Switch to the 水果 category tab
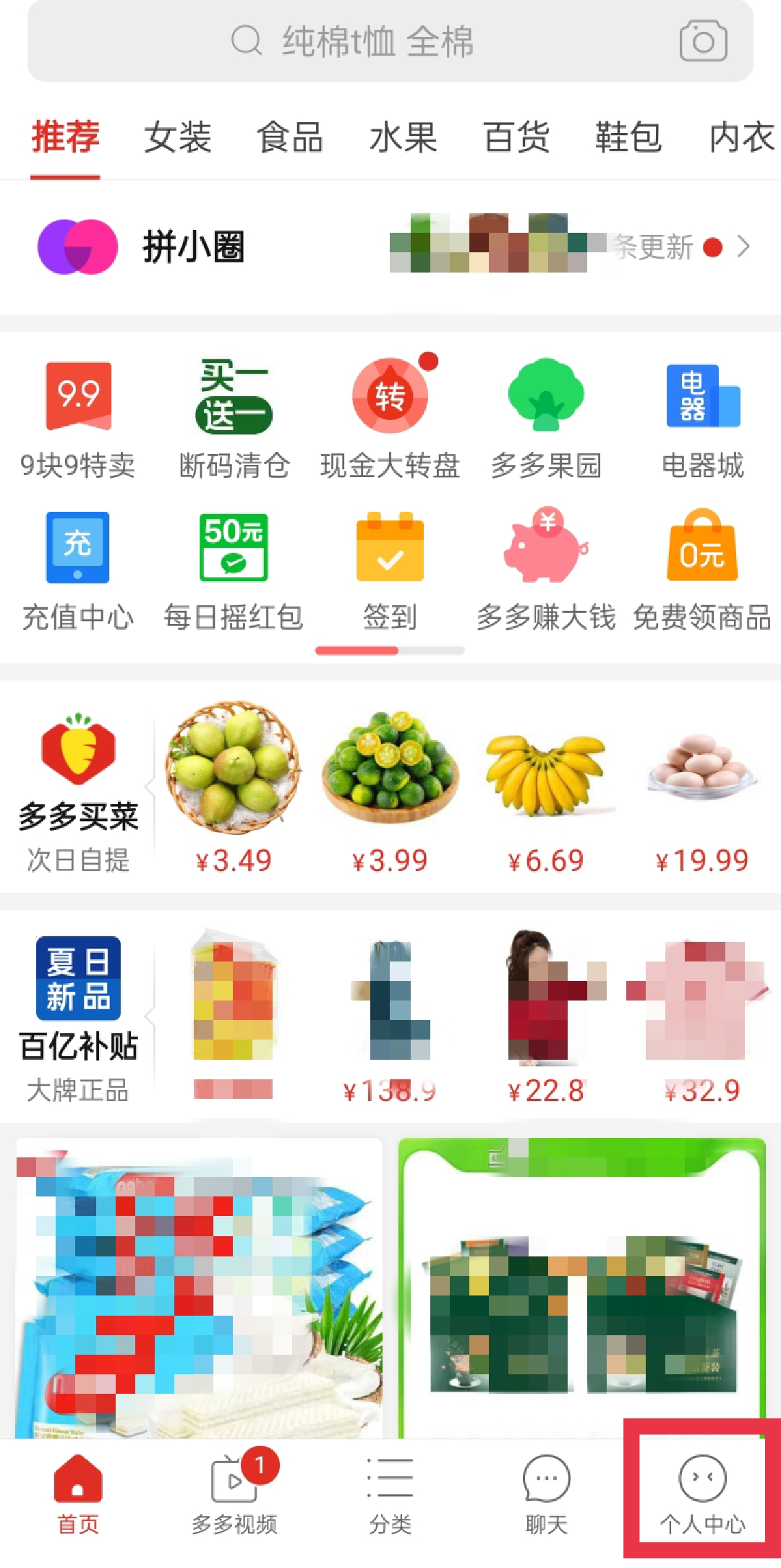The height and width of the screenshot is (1568, 781). 403,137
